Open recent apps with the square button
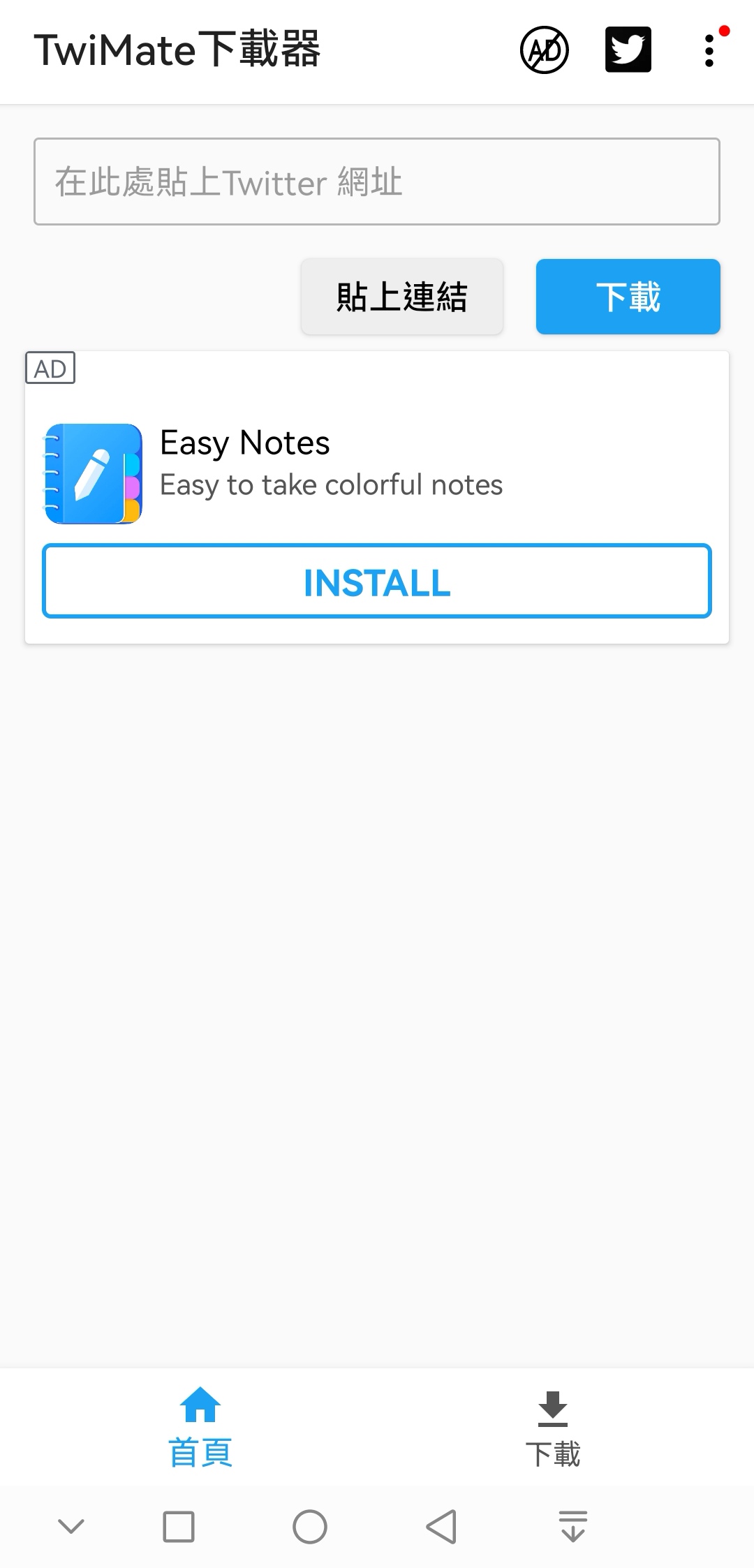 pos(179,1526)
